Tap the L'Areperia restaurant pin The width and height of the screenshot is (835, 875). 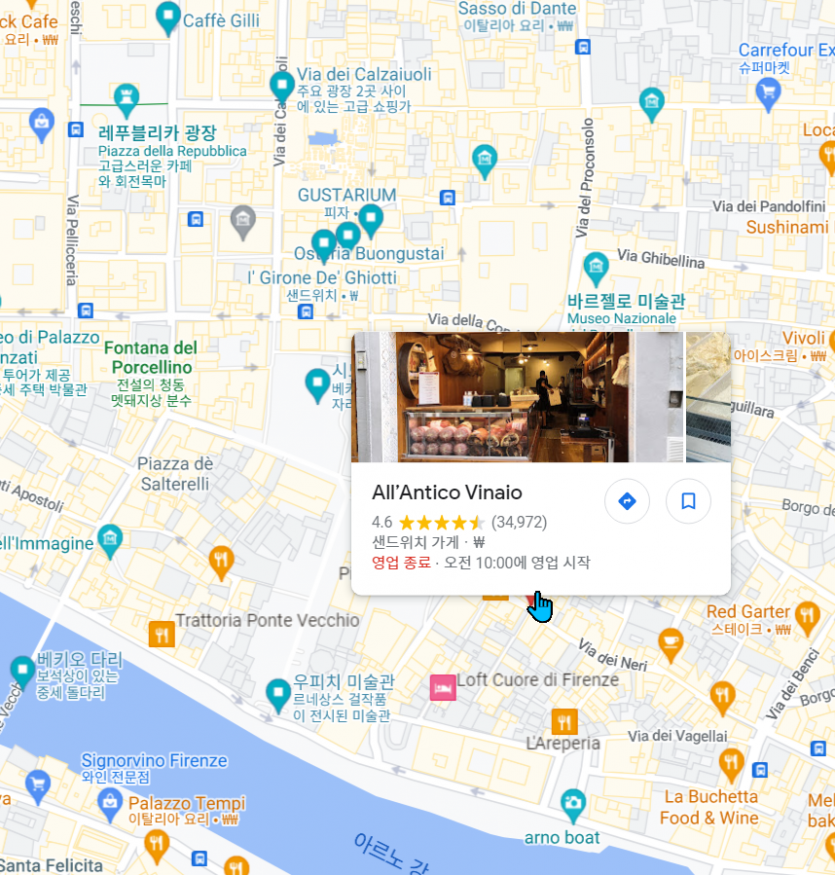pos(564,721)
